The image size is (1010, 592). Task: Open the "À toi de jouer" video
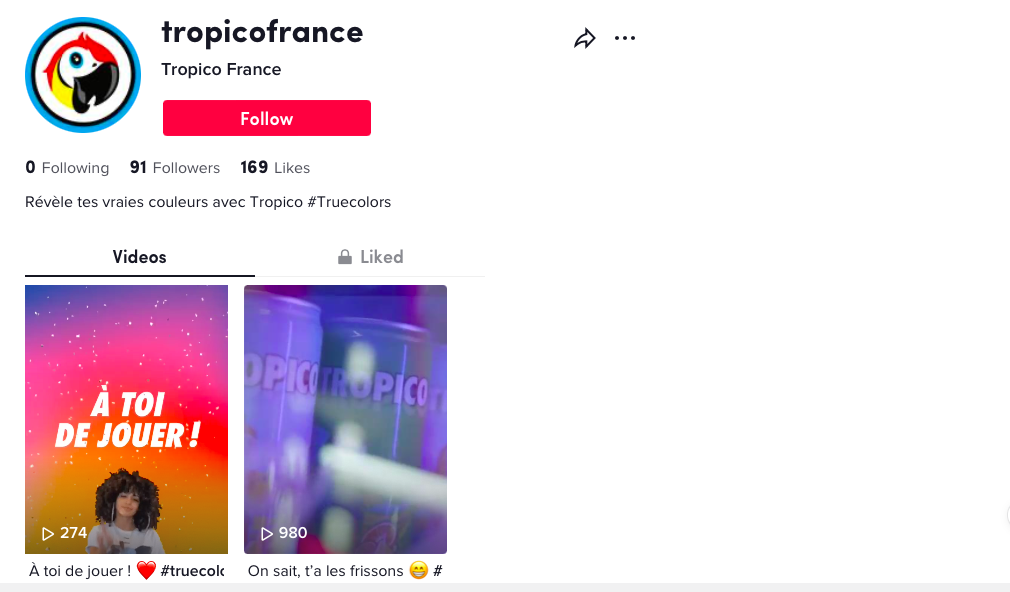126,419
